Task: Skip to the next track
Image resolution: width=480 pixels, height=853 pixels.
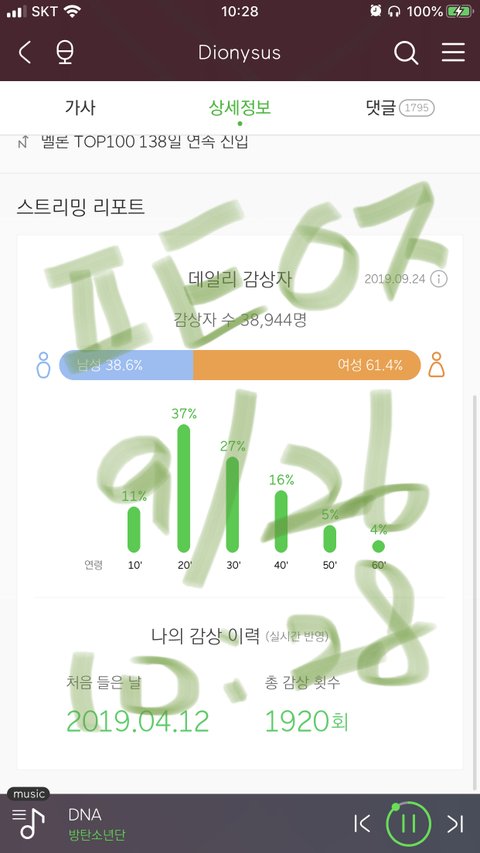Action: click(x=455, y=823)
